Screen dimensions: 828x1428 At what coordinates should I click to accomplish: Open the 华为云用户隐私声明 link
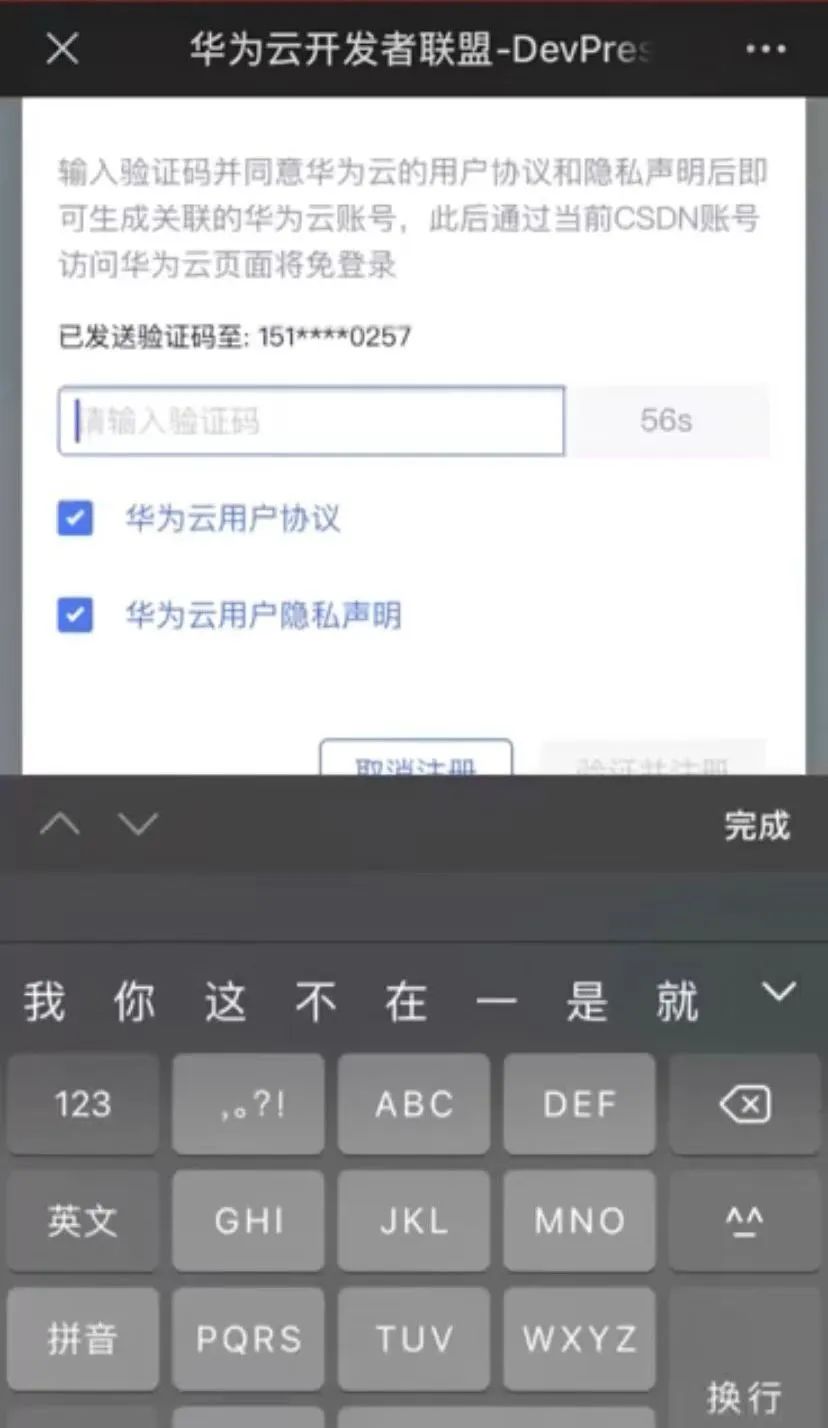click(x=263, y=615)
